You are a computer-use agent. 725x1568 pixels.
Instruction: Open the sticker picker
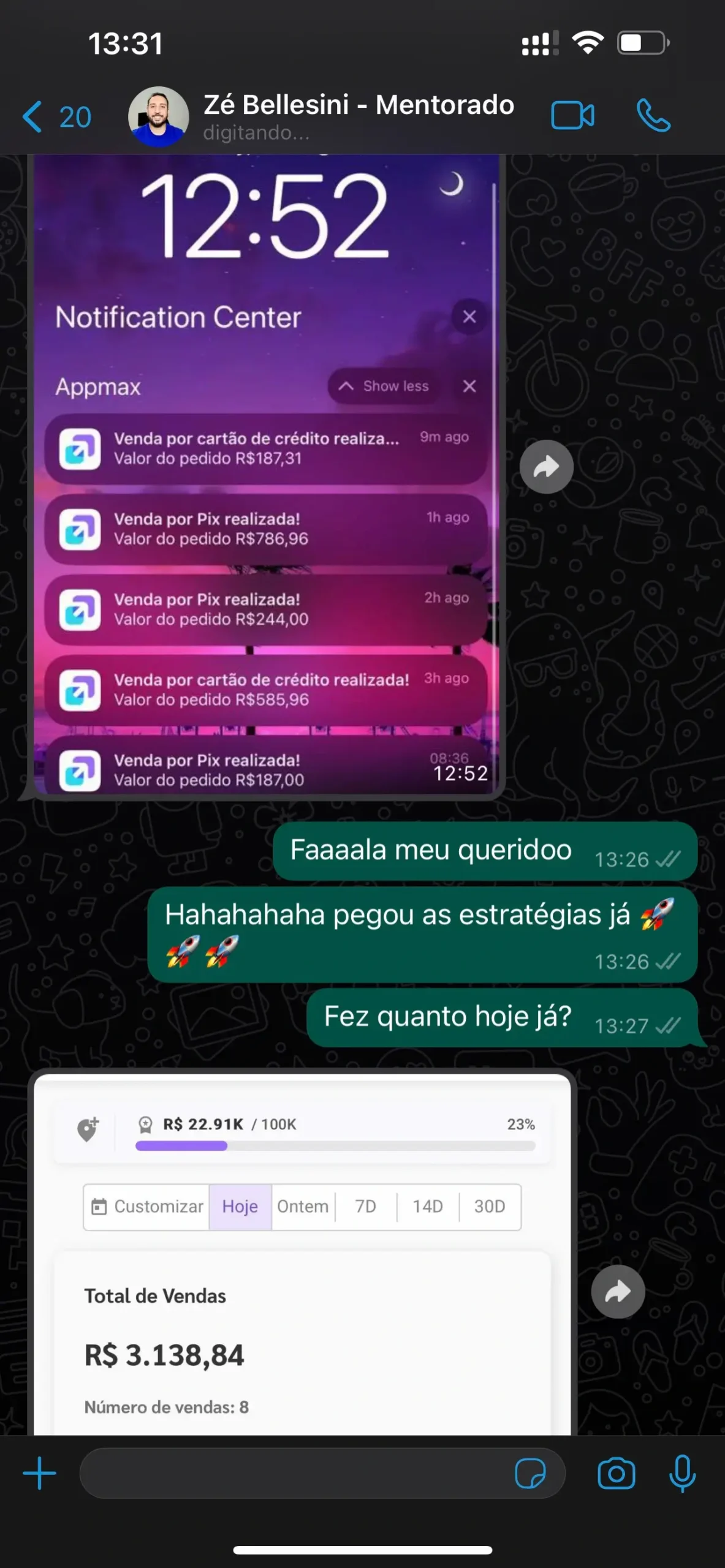coord(530,1473)
